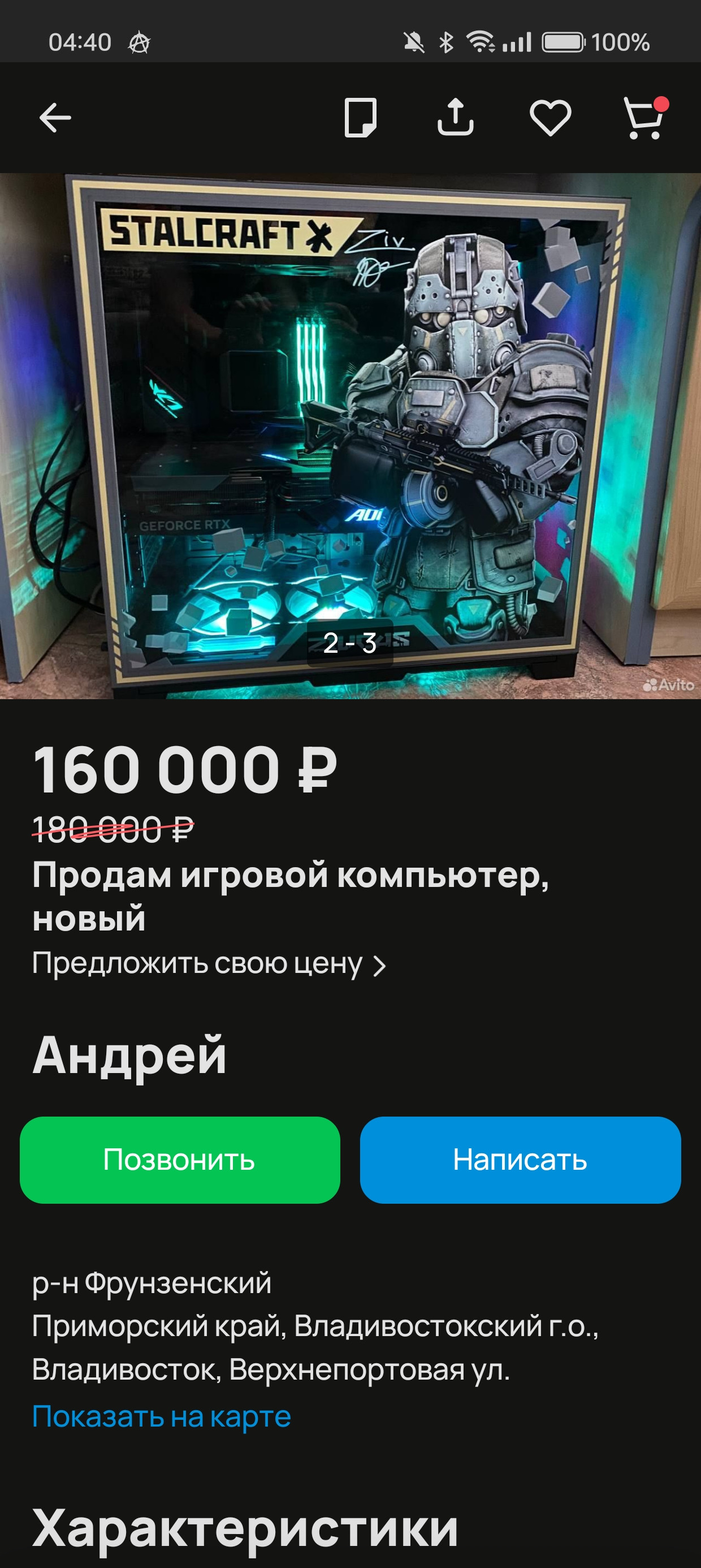
Task: Add a note to this listing
Action: coord(360,118)
